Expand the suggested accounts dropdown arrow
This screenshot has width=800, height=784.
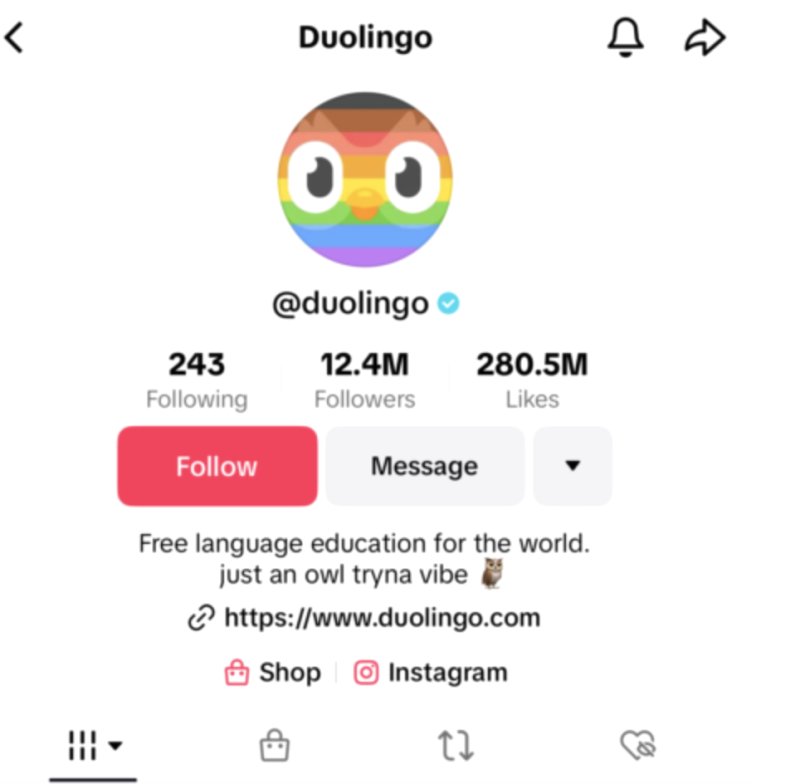(x=572, y=466)
